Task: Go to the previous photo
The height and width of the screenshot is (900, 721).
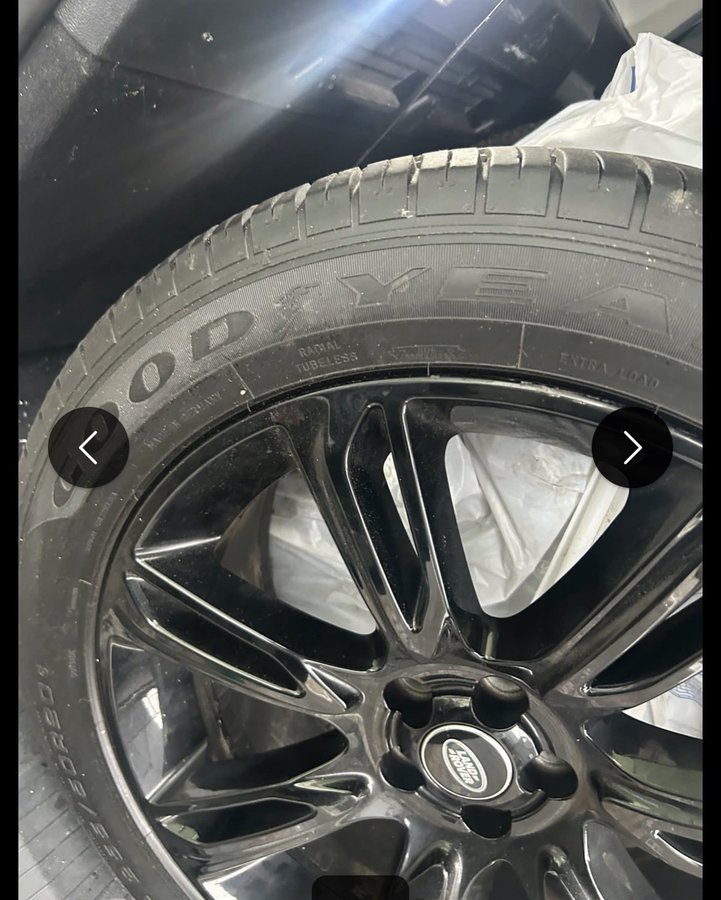Action: point(88,447)
